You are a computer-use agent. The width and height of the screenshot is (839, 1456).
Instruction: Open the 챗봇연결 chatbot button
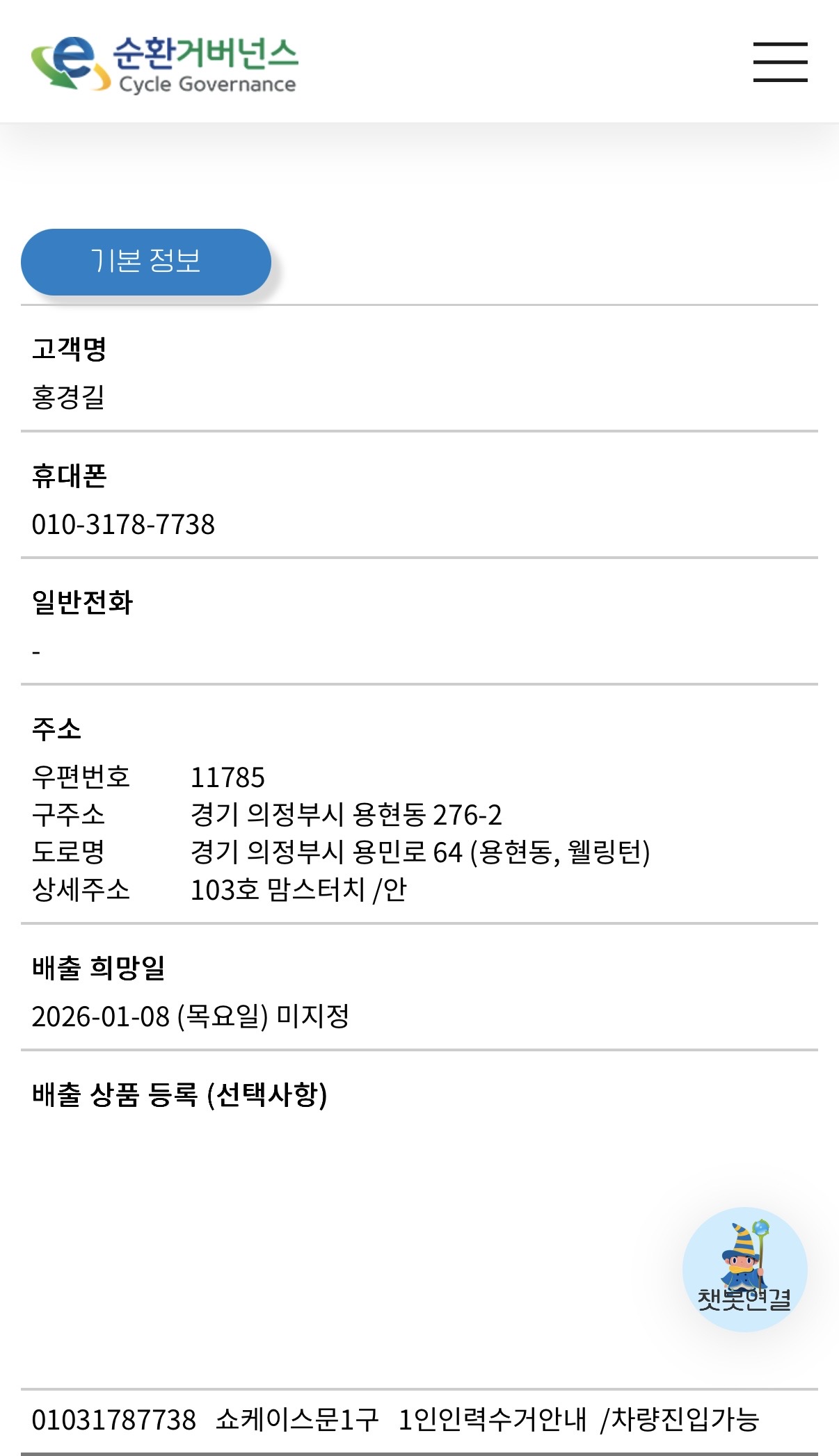744,1269
